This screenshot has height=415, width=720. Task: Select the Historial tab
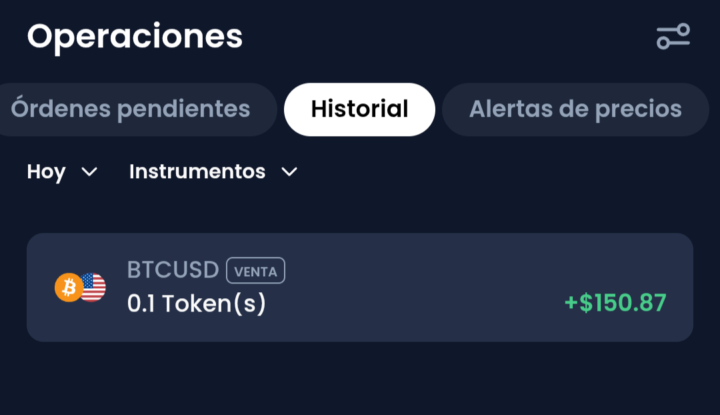click(x=359, y=109)
